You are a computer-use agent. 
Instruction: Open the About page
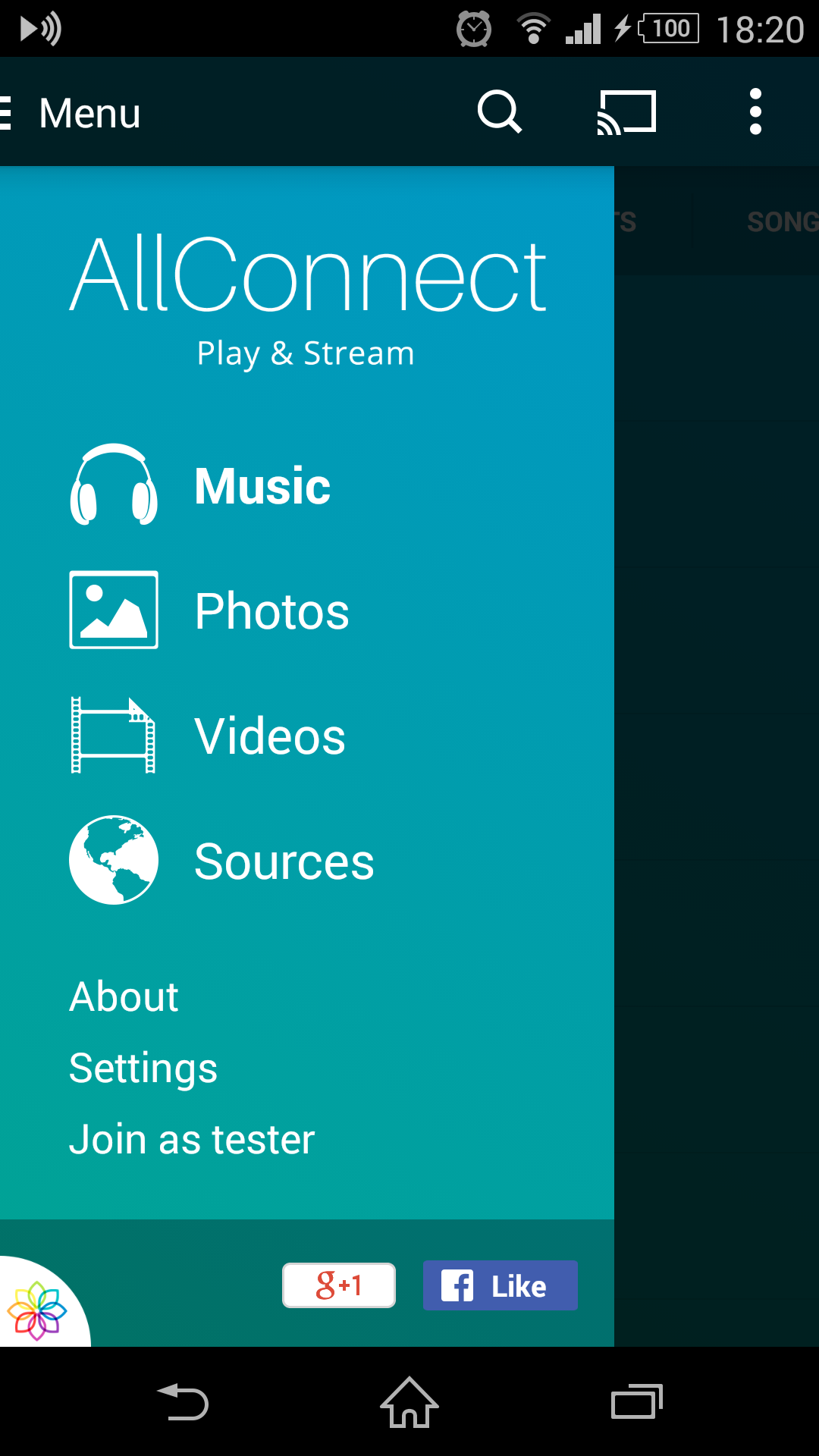(x=124, y=996)
